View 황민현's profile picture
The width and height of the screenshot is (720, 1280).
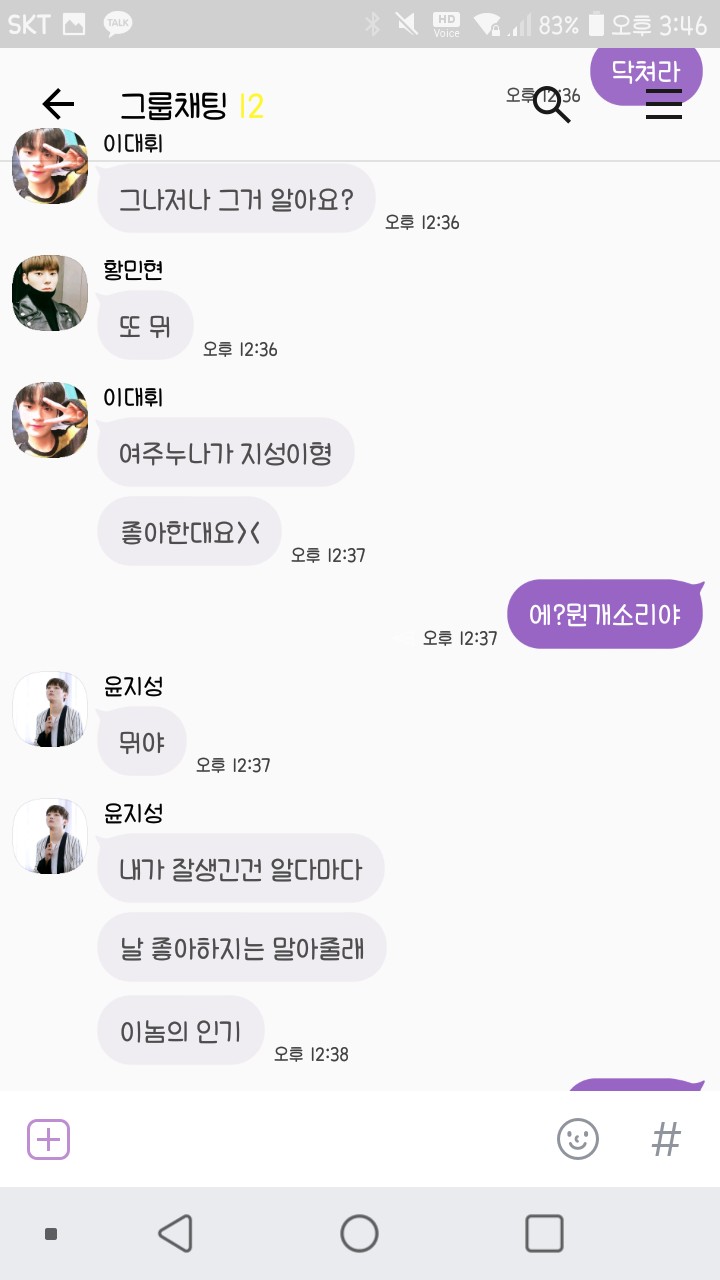point(50,293)
